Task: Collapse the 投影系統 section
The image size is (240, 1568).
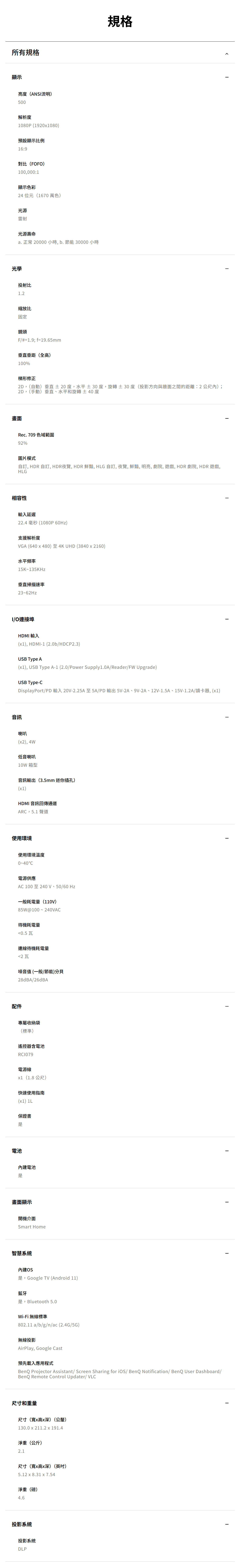Action: click(x=227, y=1524)
